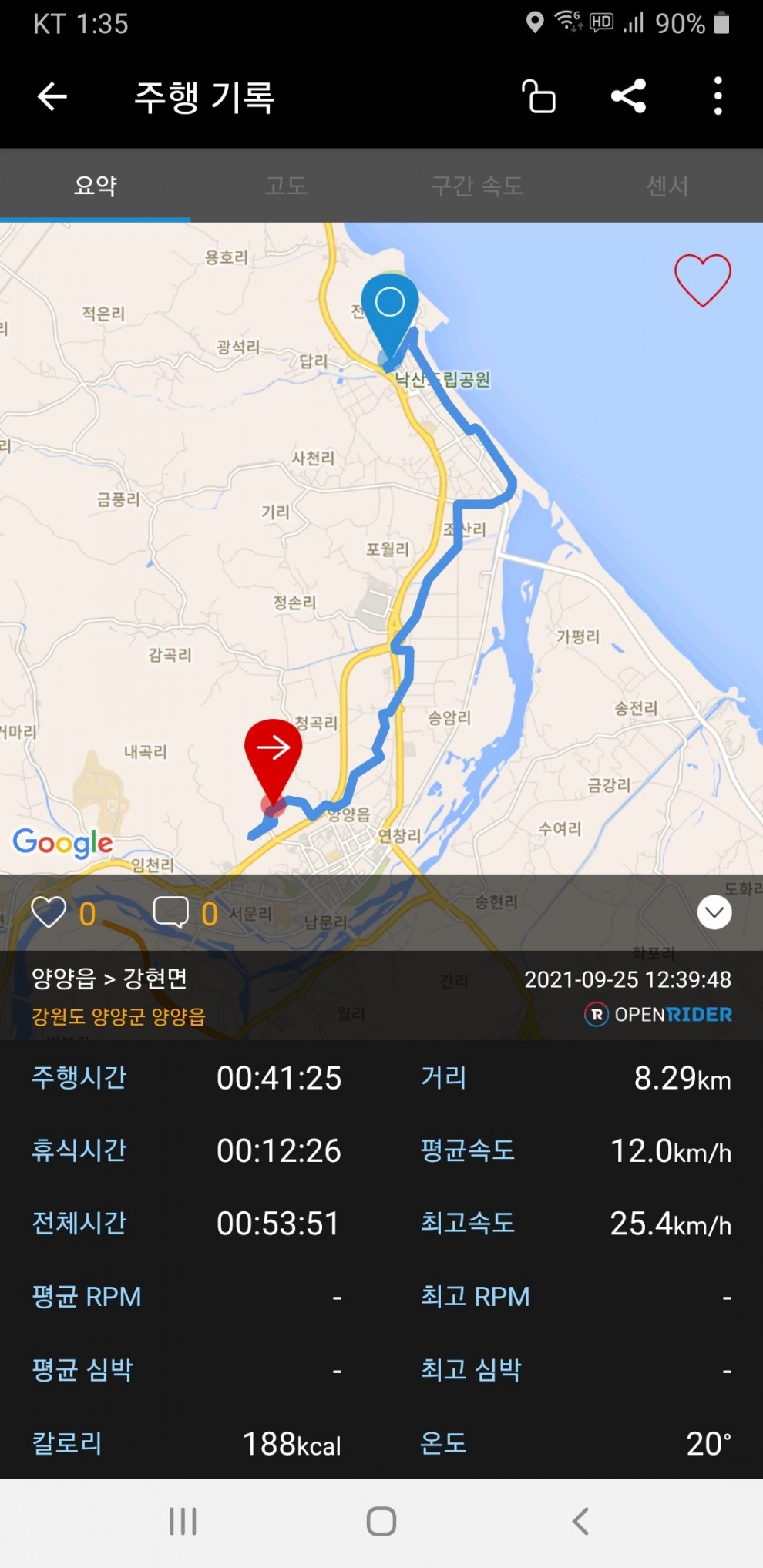The width and height of the screenshot is (763, 1568).
Task: Share this ride record
Action: tap(628, 96)
